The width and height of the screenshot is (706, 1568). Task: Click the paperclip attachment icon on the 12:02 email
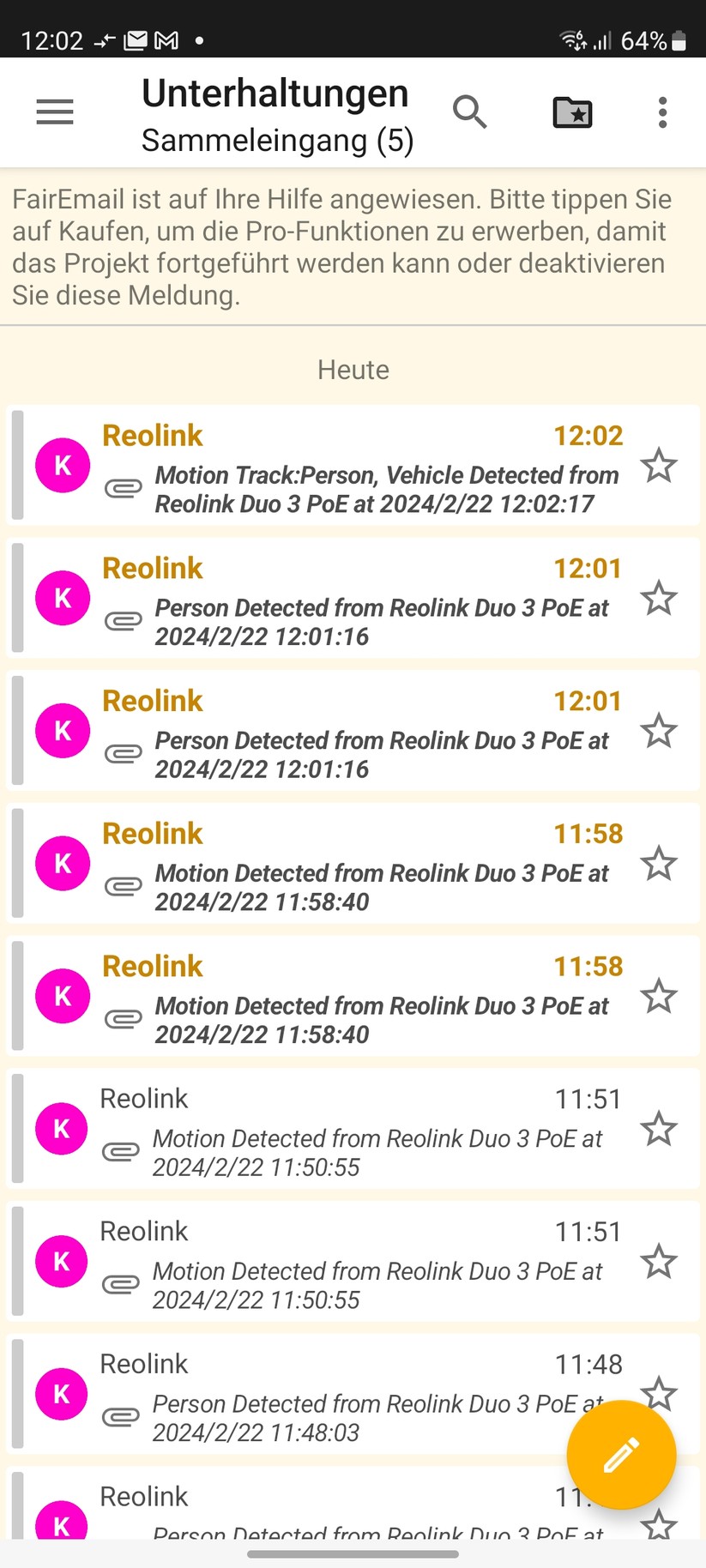(x=124, y=488)
